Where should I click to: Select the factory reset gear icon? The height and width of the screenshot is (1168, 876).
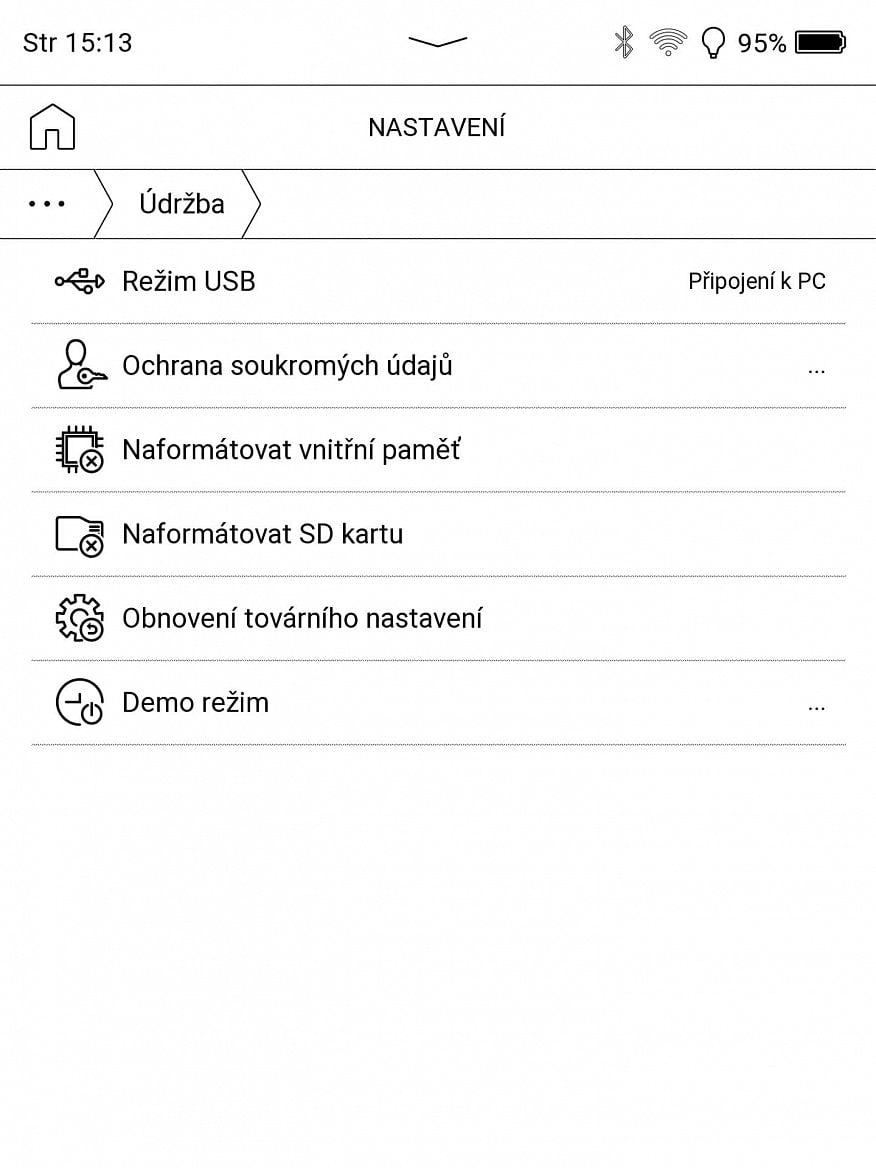[78, 618]
